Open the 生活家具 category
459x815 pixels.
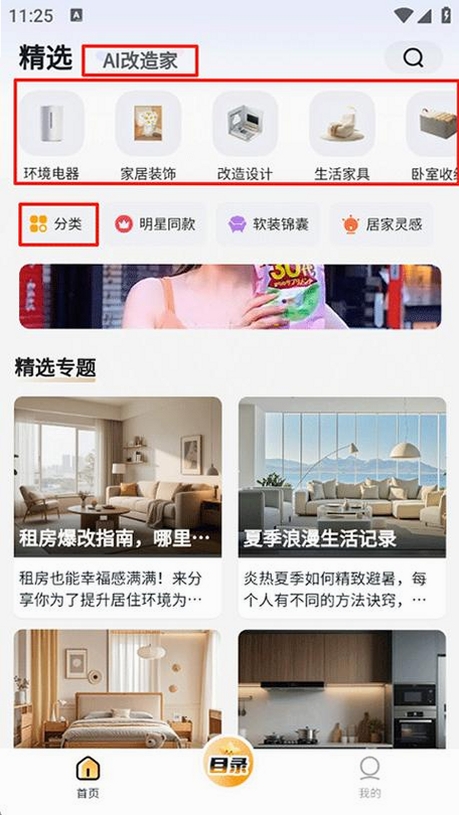tap(342, 136)
